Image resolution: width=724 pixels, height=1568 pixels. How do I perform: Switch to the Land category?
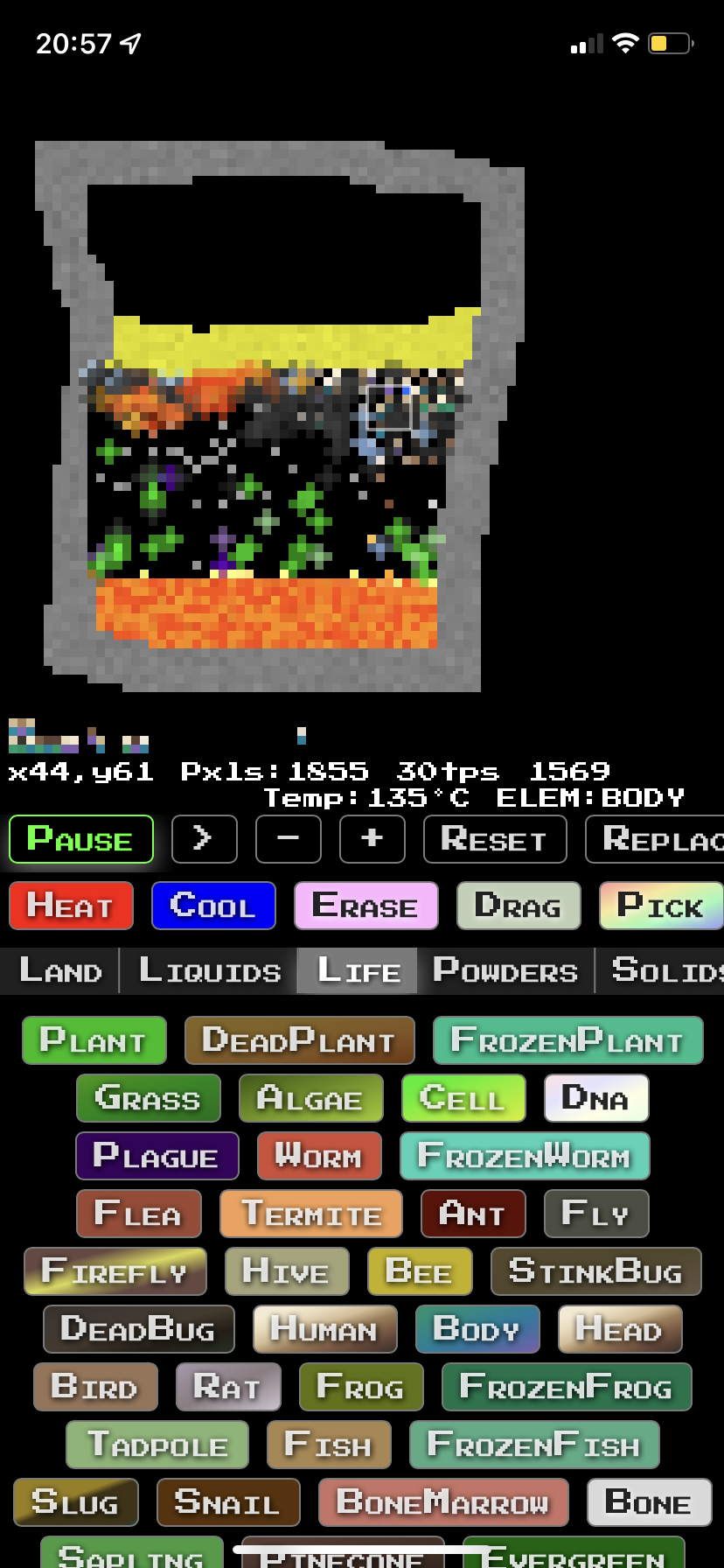(x=60, y=970)
